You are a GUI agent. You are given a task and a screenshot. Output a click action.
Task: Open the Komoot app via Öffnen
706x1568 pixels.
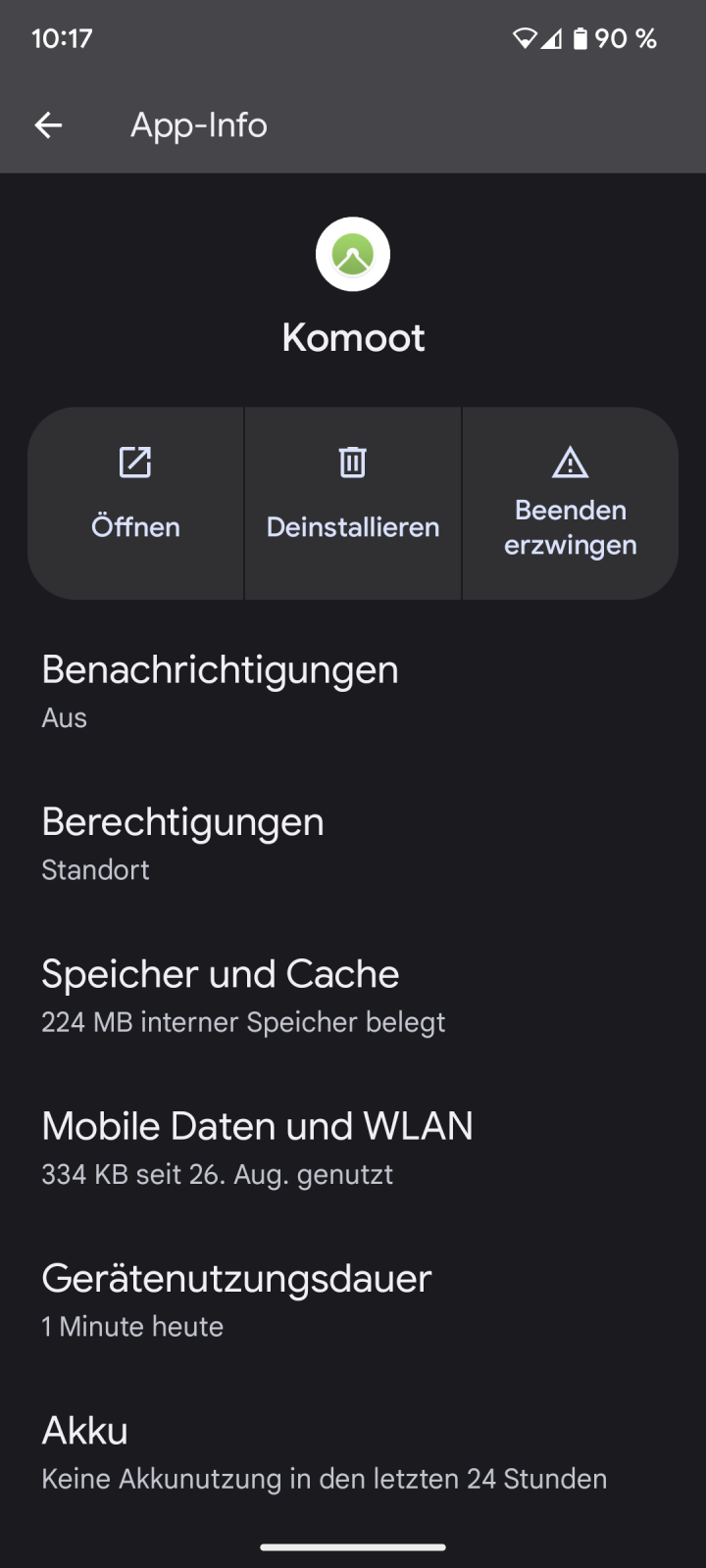pos(135,503)
